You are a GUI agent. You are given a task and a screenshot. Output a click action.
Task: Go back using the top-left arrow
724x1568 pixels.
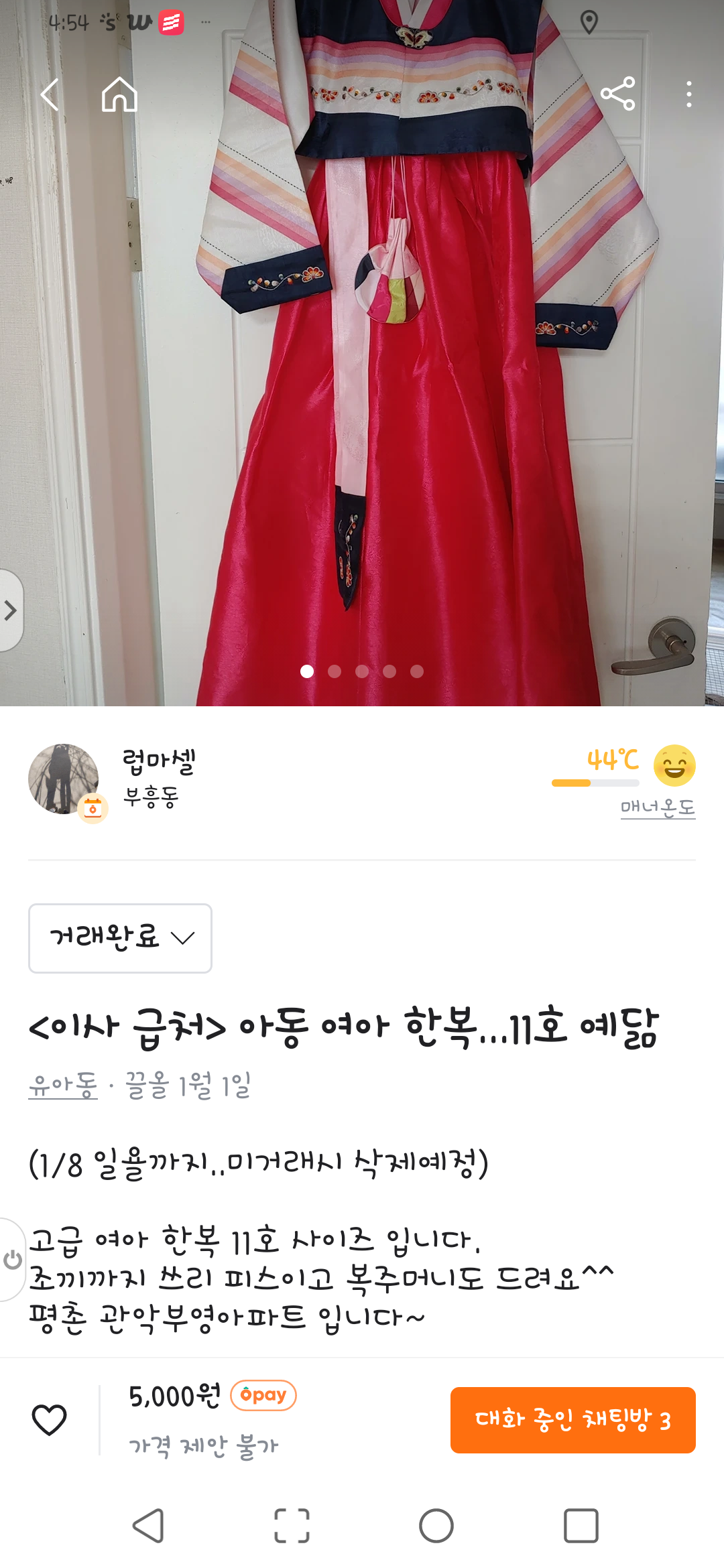(50, 94)
